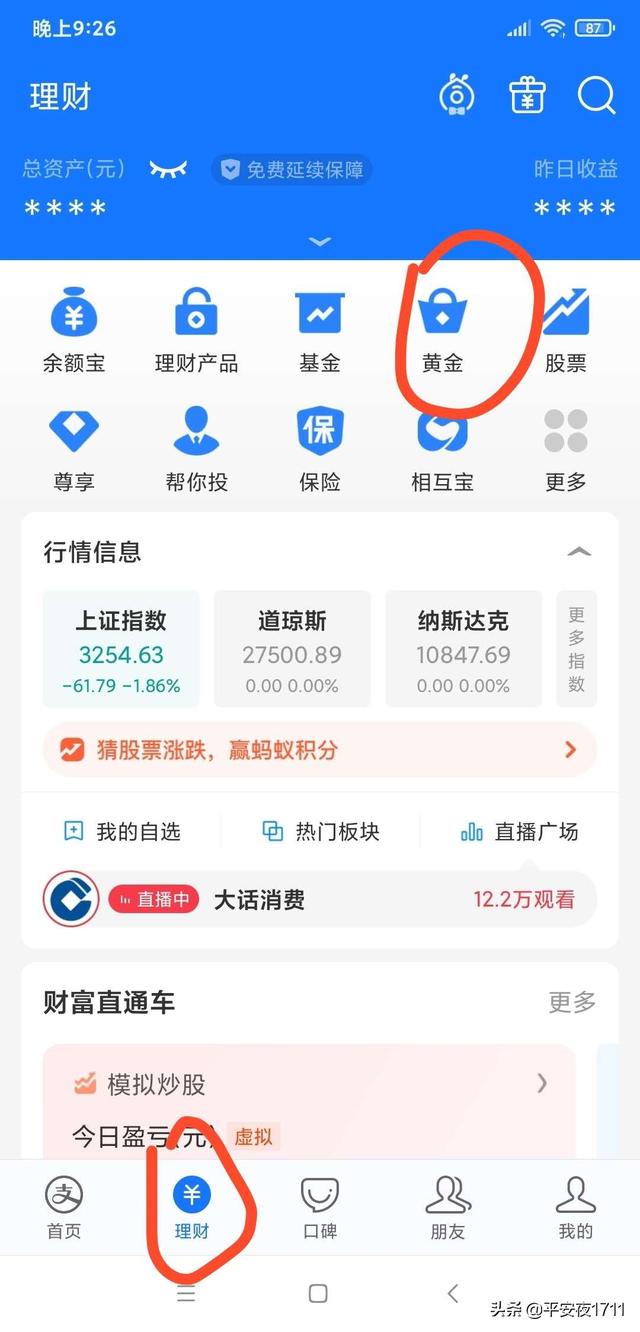This screenshot has width=640, height=1332.
Task: Switch to the 首页 tab
Action: point(64,1208)
